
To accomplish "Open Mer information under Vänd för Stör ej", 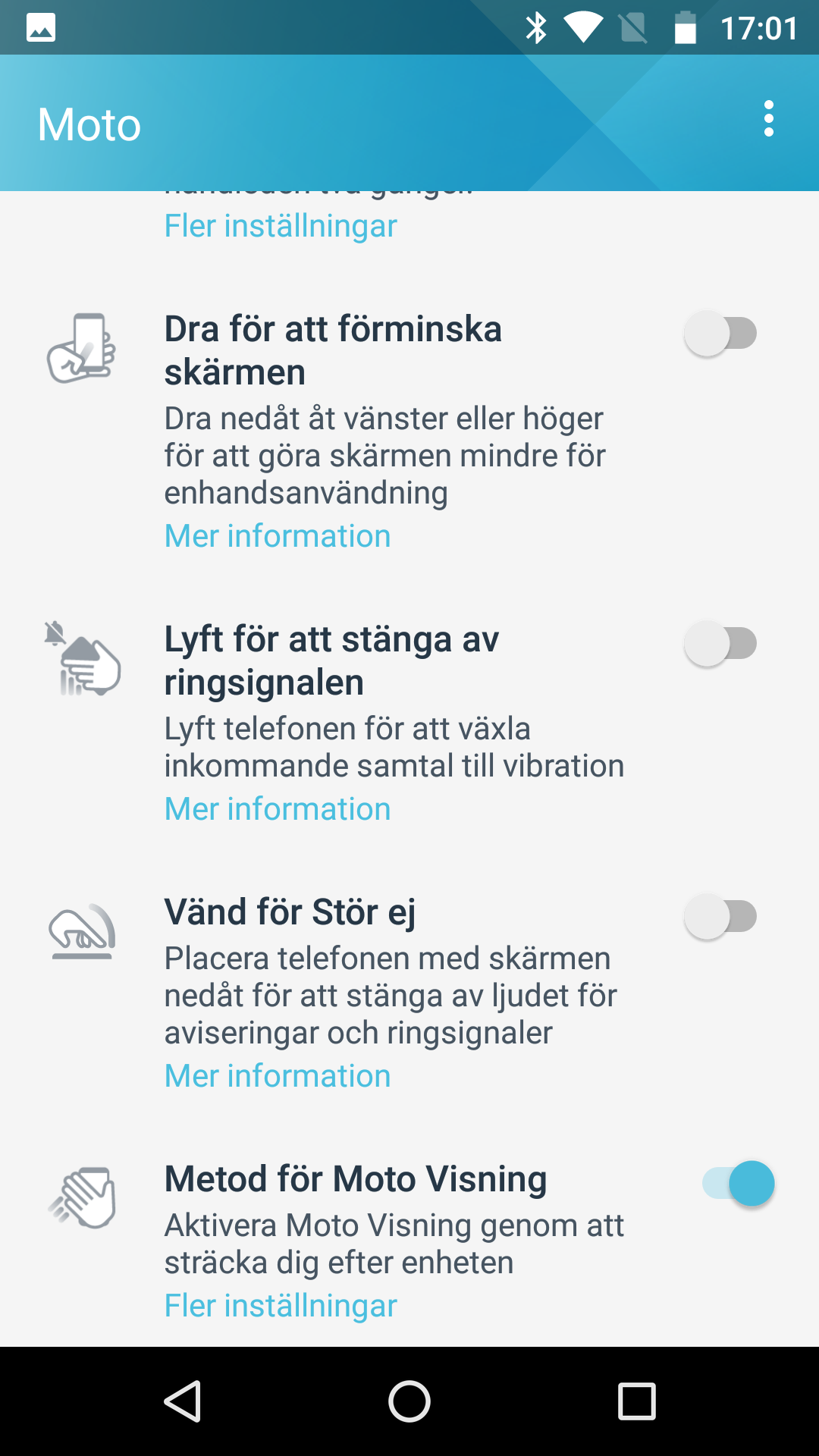I will 278,1076.
